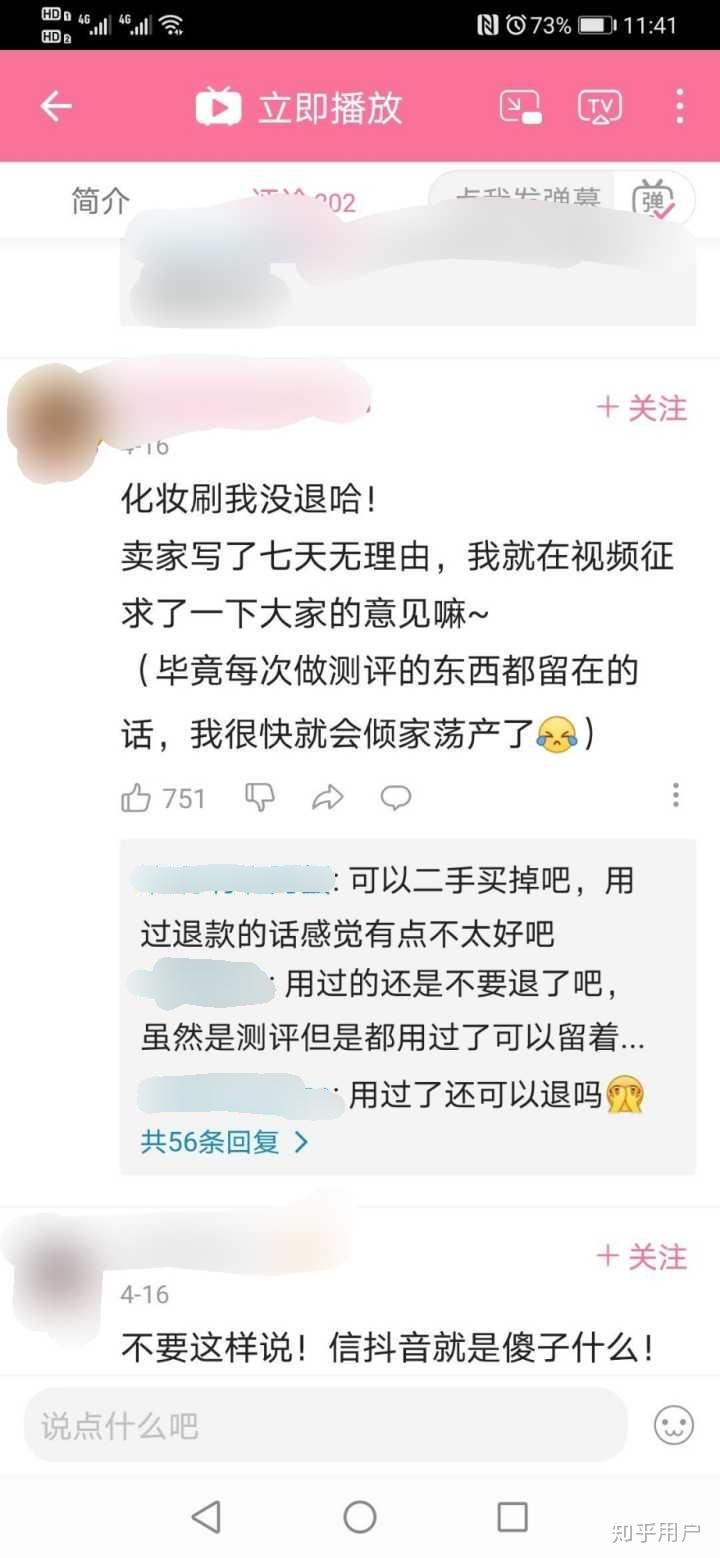Tap the 说点什么吧 comment box
Image resolution: width=720 pixels, height=1558 pixels.
(325, 1425)
